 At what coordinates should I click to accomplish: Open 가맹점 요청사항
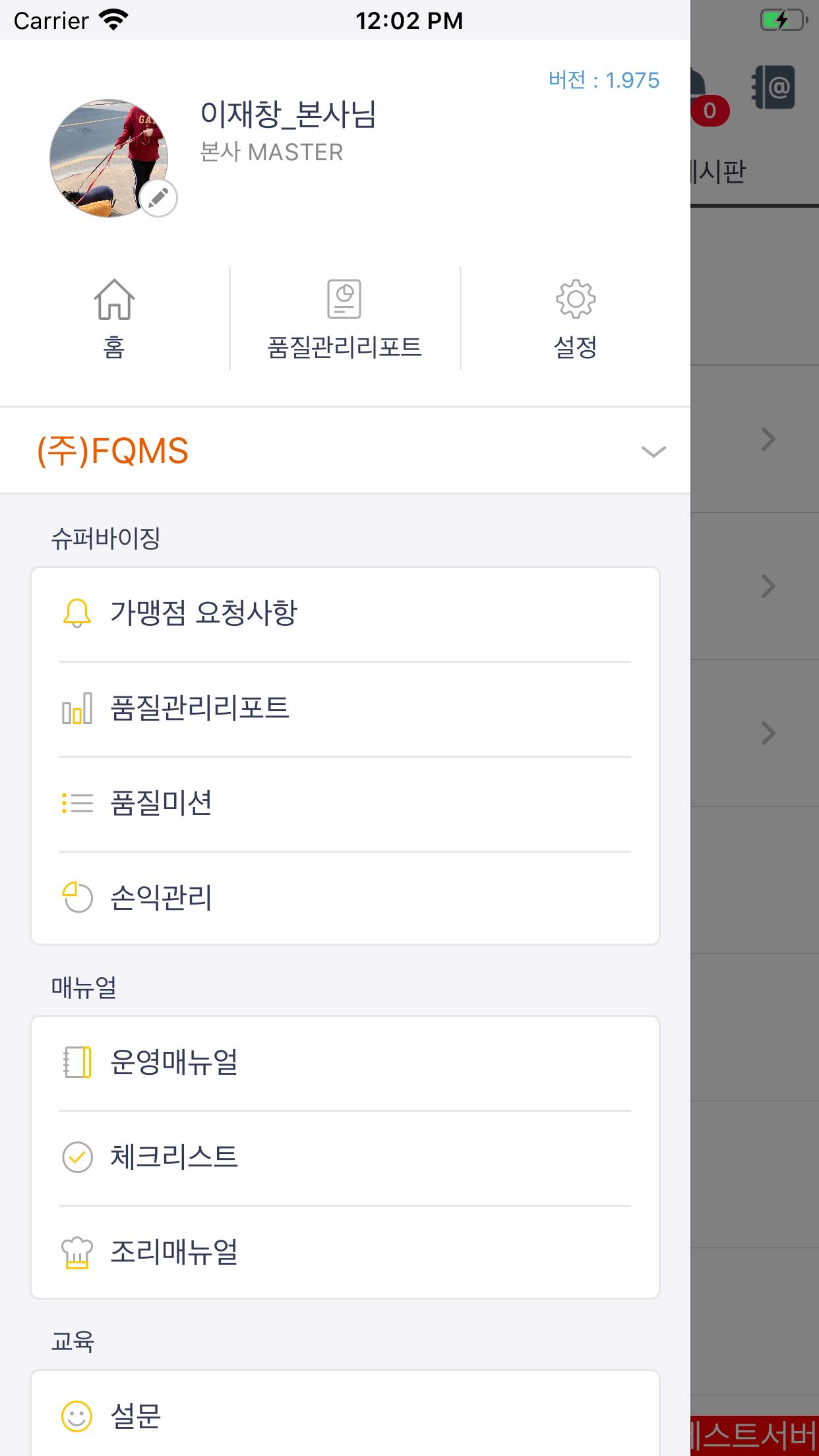tap(345, 614)
